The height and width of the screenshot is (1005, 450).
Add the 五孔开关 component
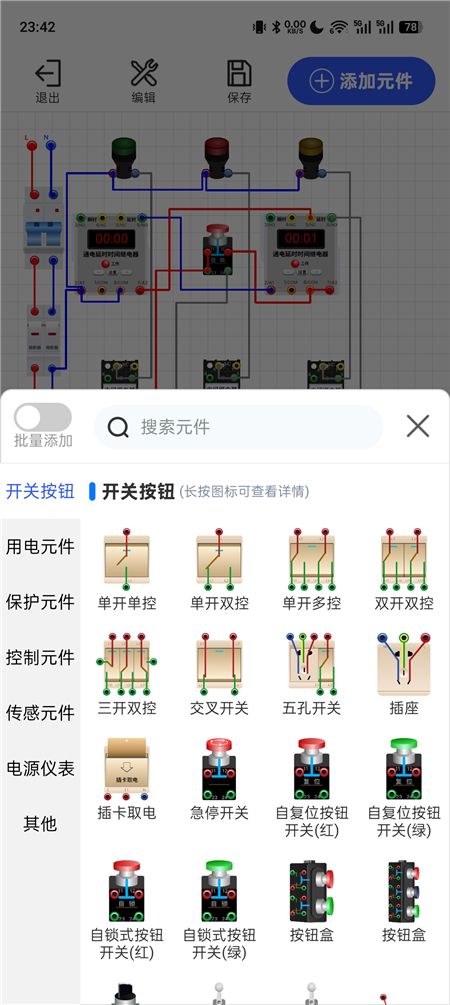tap(312, 674)
